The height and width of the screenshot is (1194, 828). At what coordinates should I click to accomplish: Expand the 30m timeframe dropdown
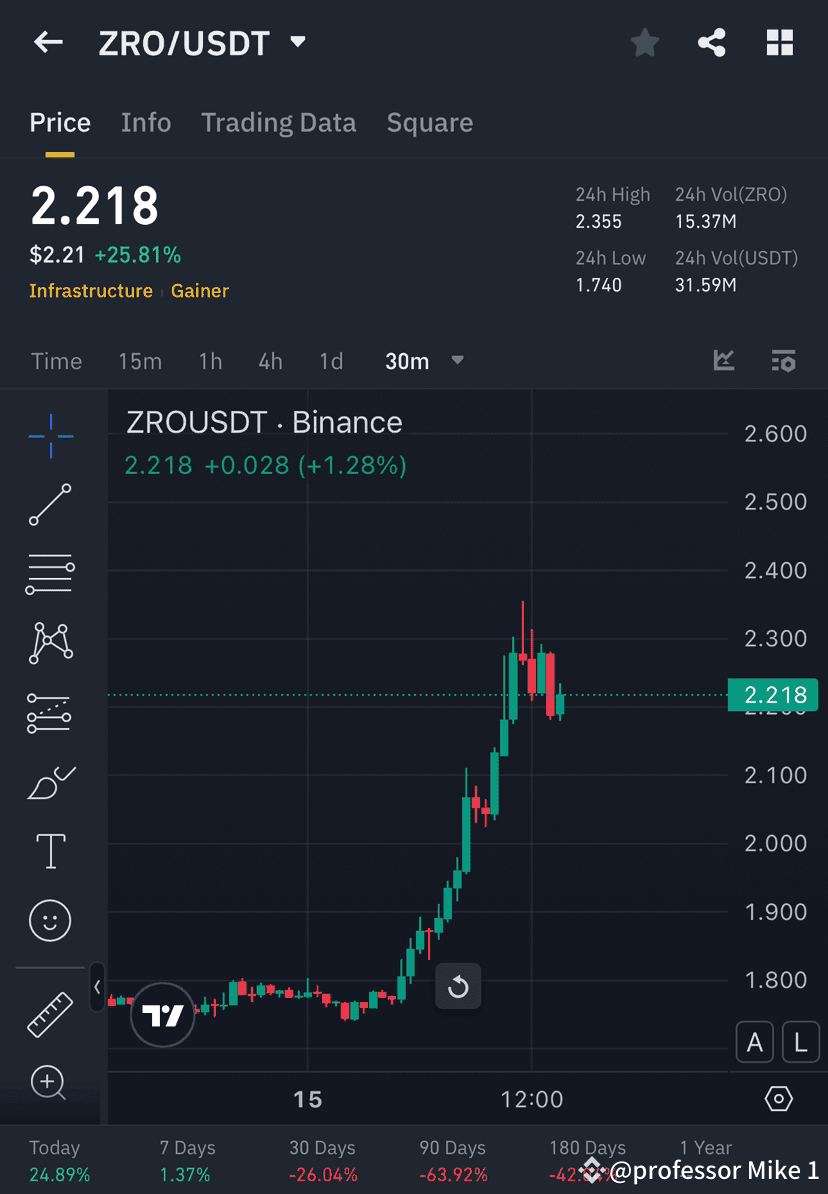tap(457, 361)
